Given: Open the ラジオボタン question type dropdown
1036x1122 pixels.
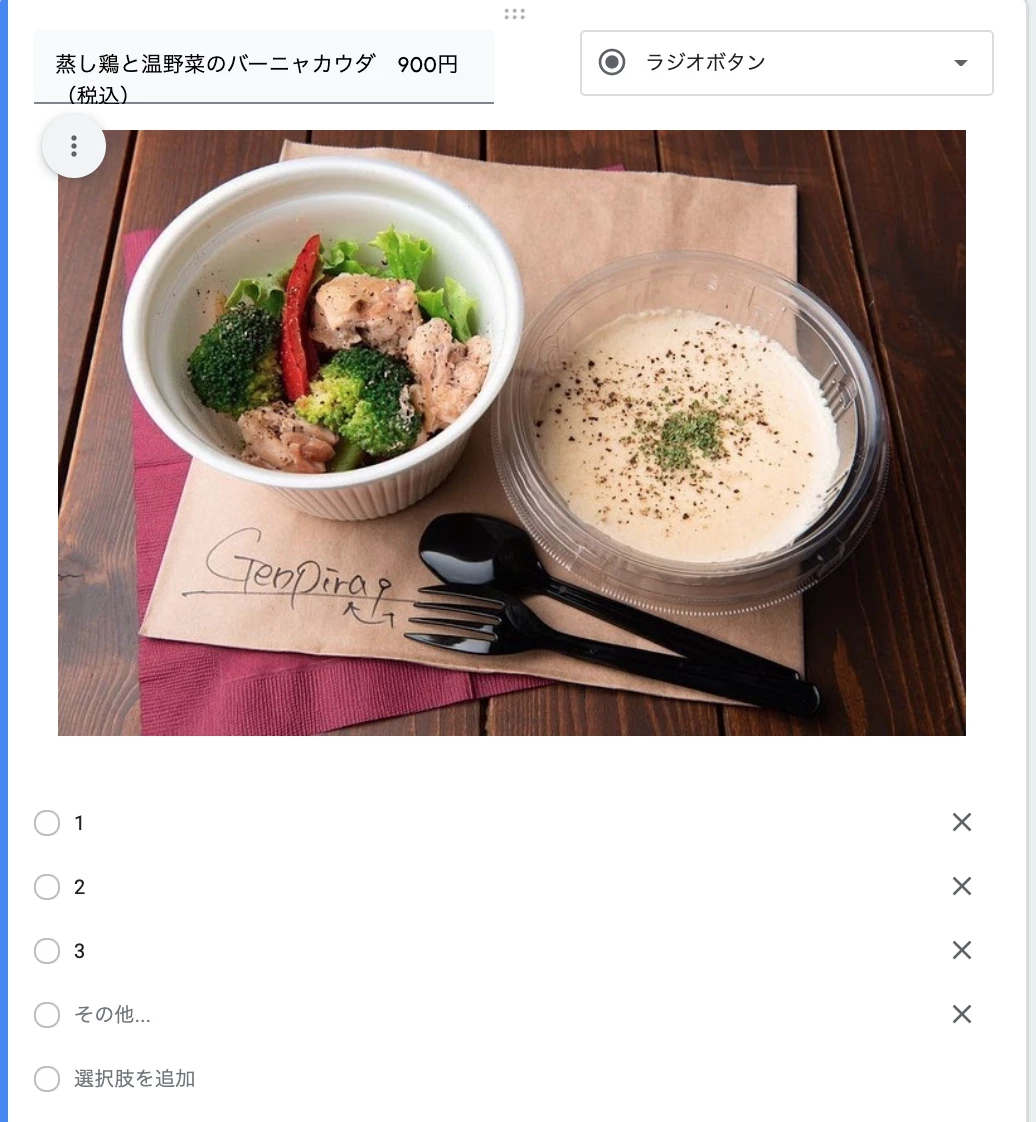Looking at the screenshot, I should [786, 63].
